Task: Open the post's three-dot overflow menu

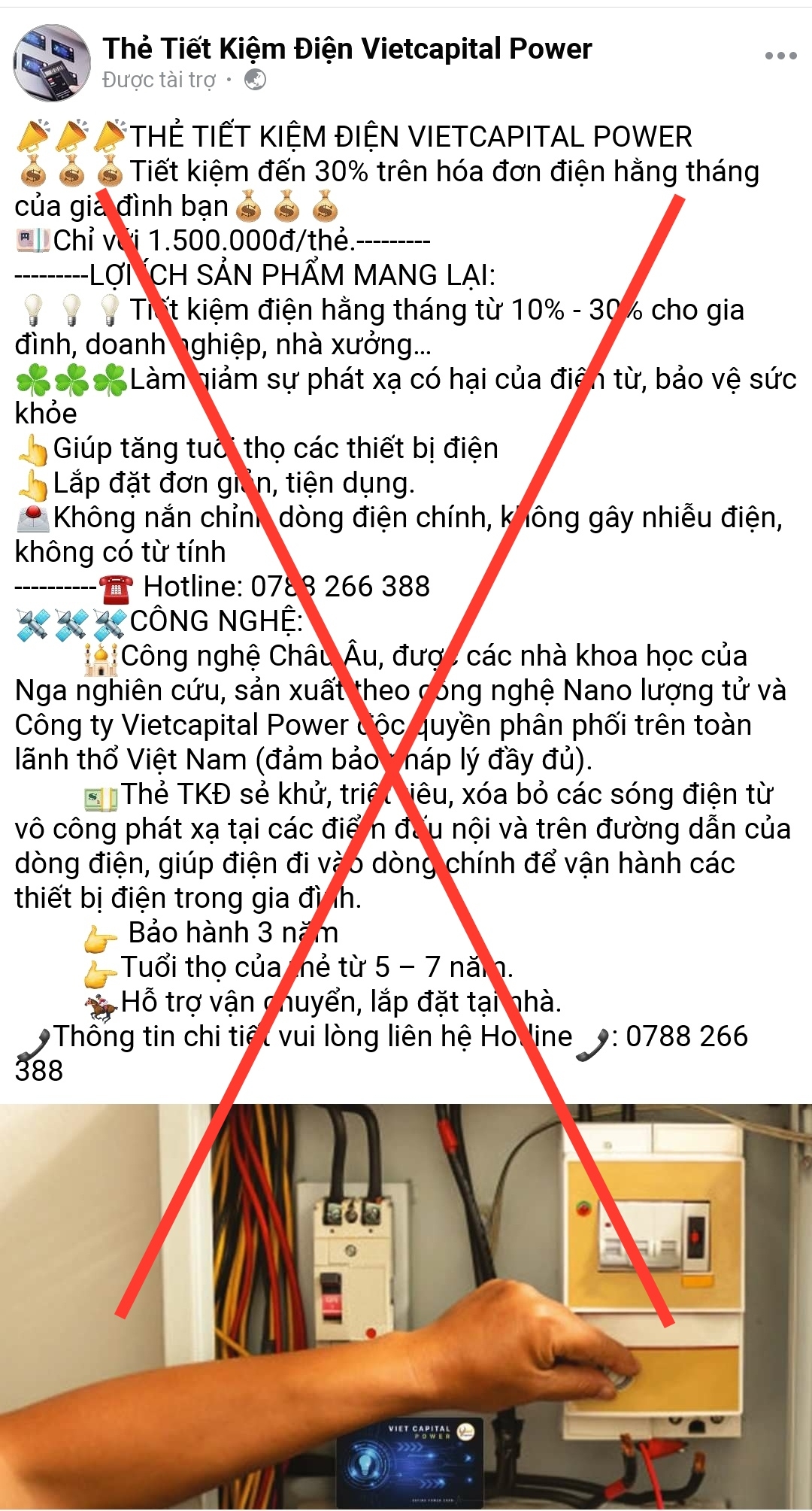Action: point(780,56)
